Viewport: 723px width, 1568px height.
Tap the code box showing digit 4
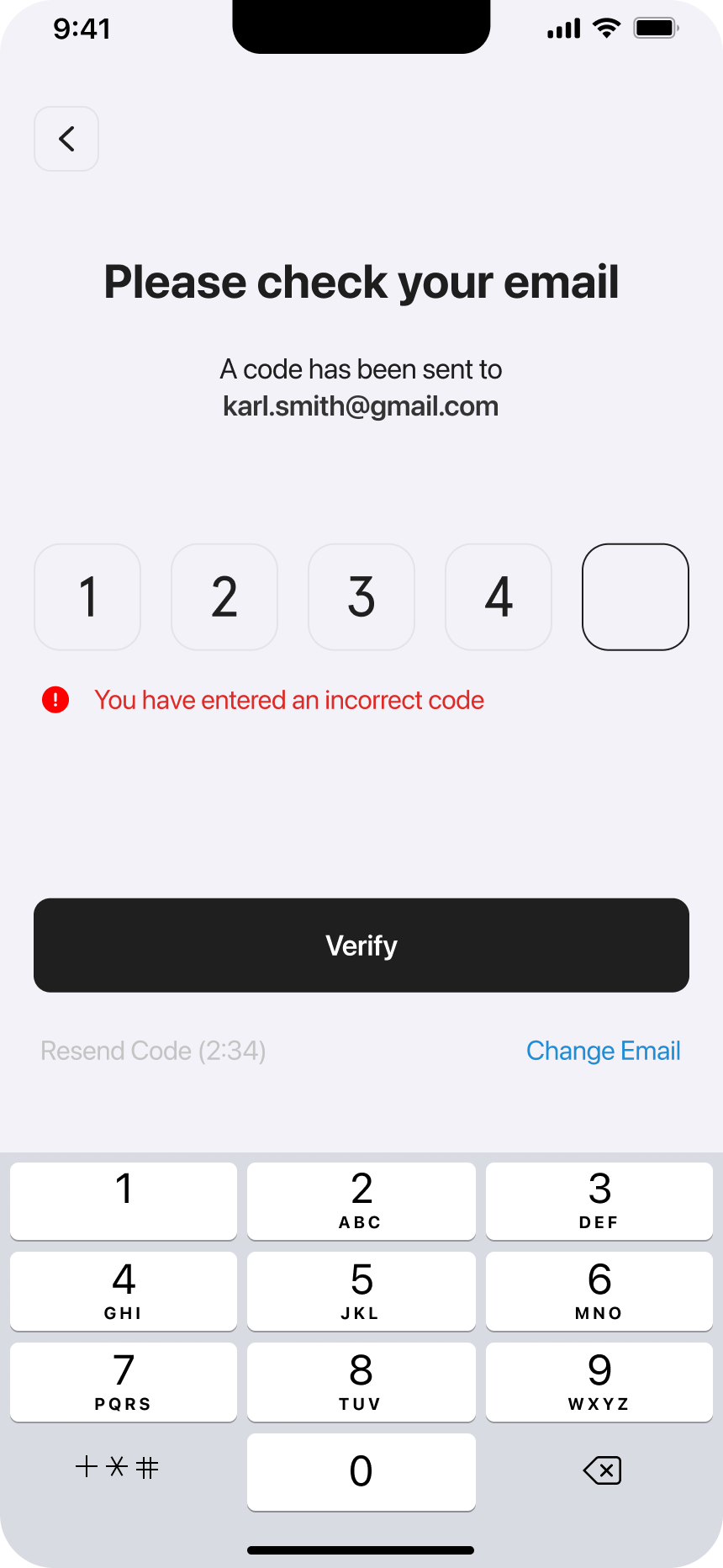pos(499,596)
